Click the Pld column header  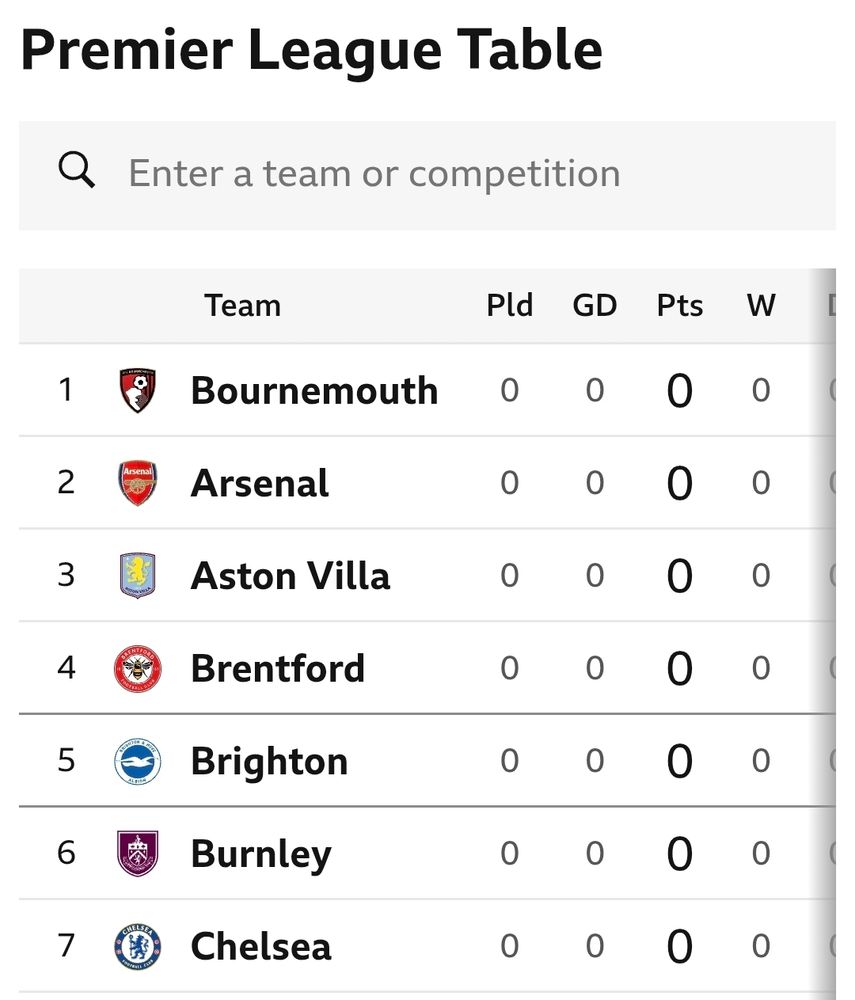tap(510, 305)
